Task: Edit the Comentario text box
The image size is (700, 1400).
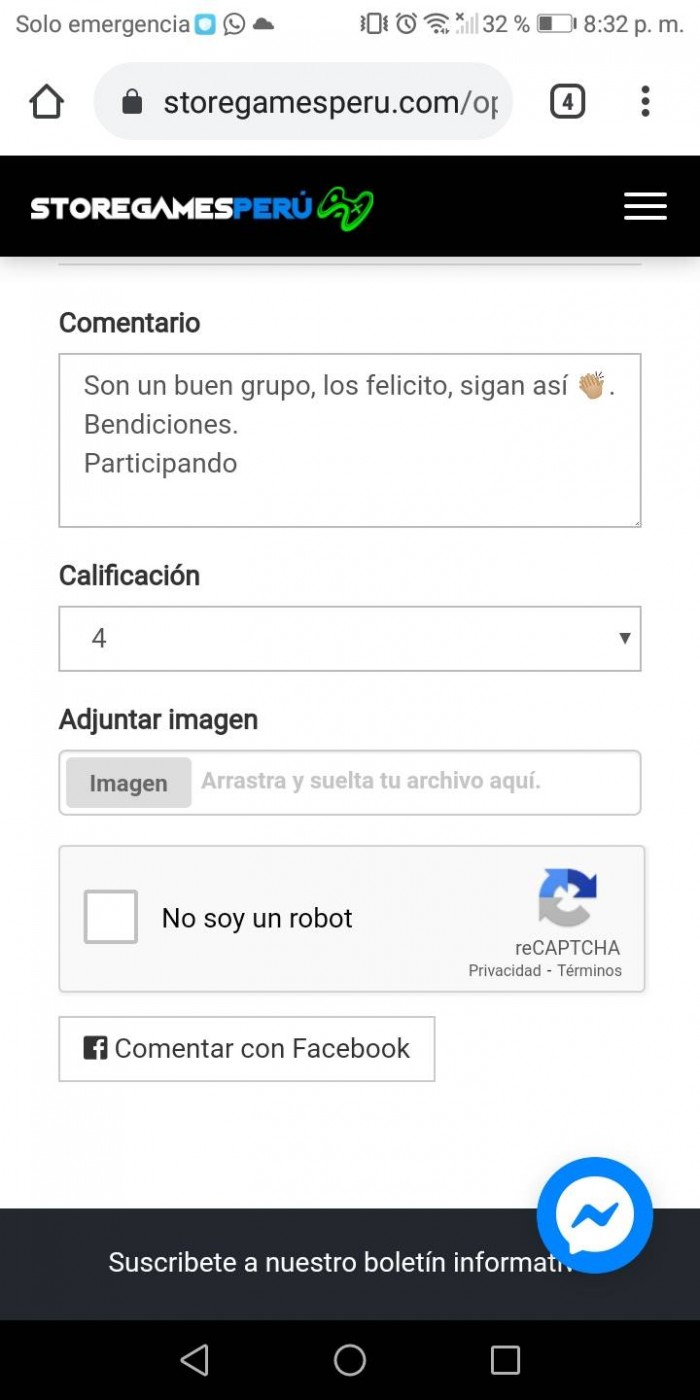Action: click(350, 440)
